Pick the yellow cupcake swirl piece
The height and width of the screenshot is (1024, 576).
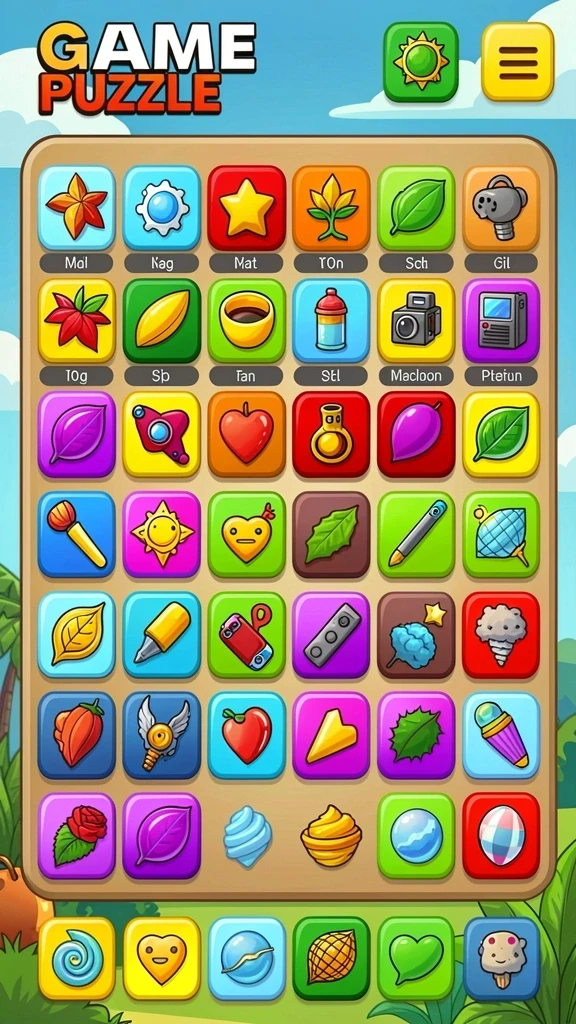[331, 835]
